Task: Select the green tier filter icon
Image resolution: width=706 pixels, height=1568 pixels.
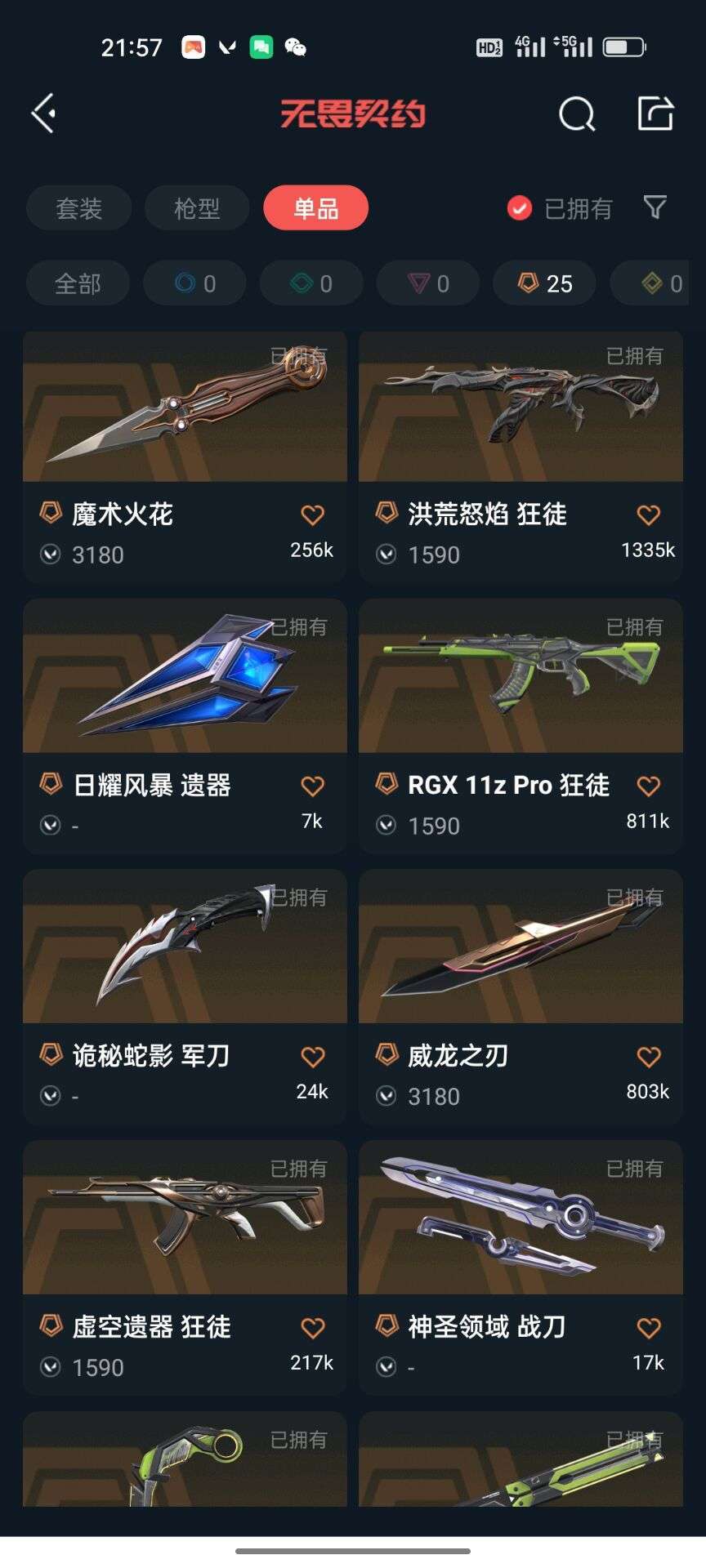Action: (x=311, y=283)
